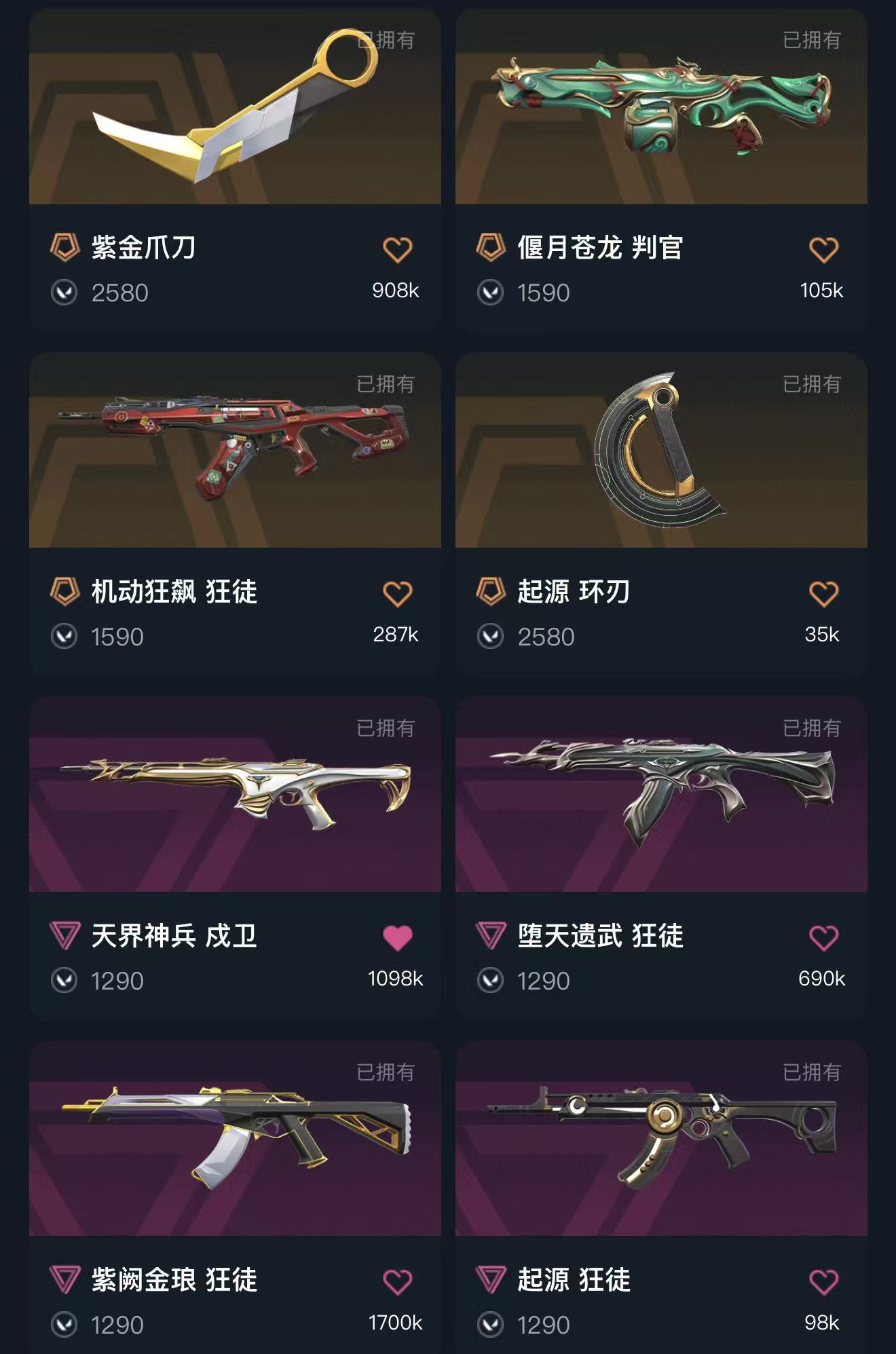This screenshot has width=896, height=1354.
Task: Favorite the 起源 环刃 skin
Action: [x=823, y=594]
